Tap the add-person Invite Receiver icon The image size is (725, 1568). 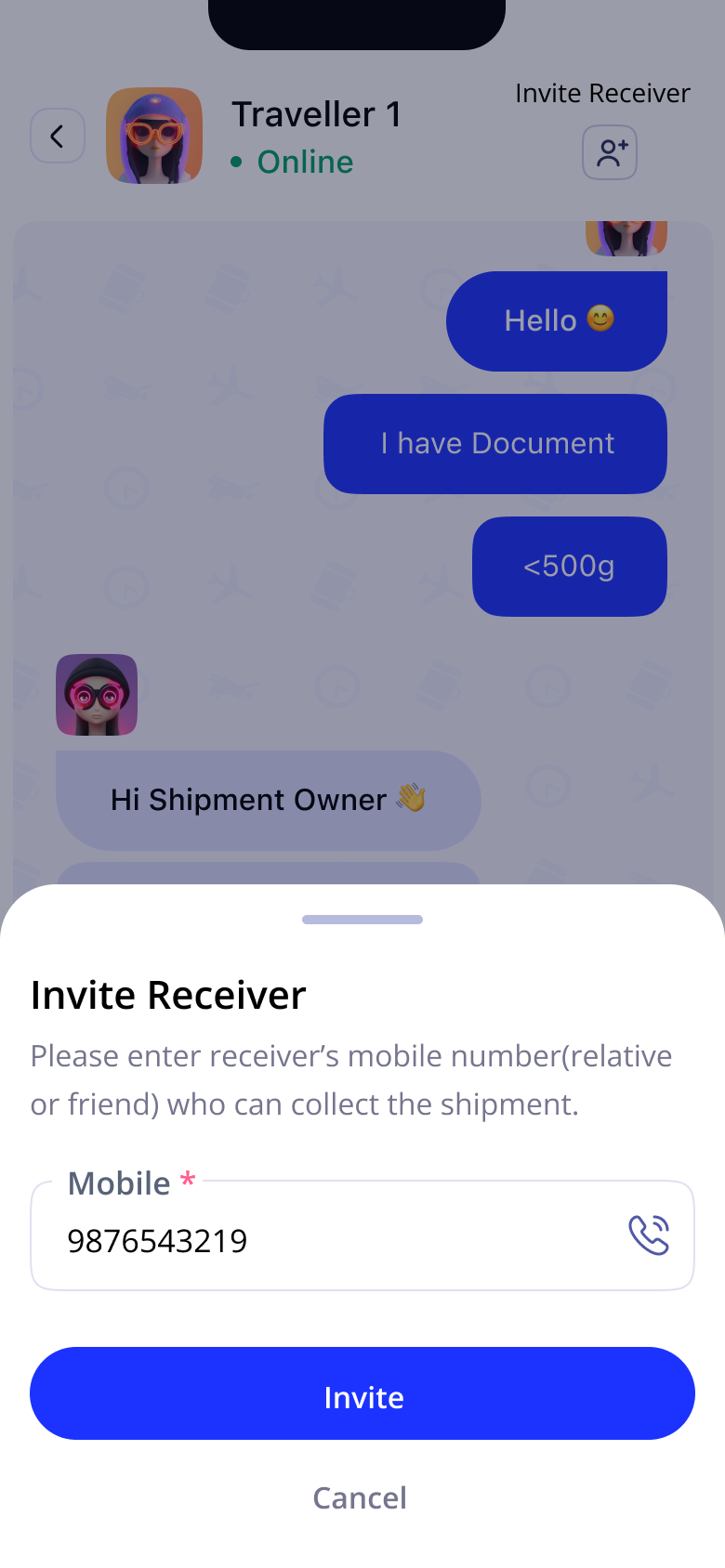(610, 152)
